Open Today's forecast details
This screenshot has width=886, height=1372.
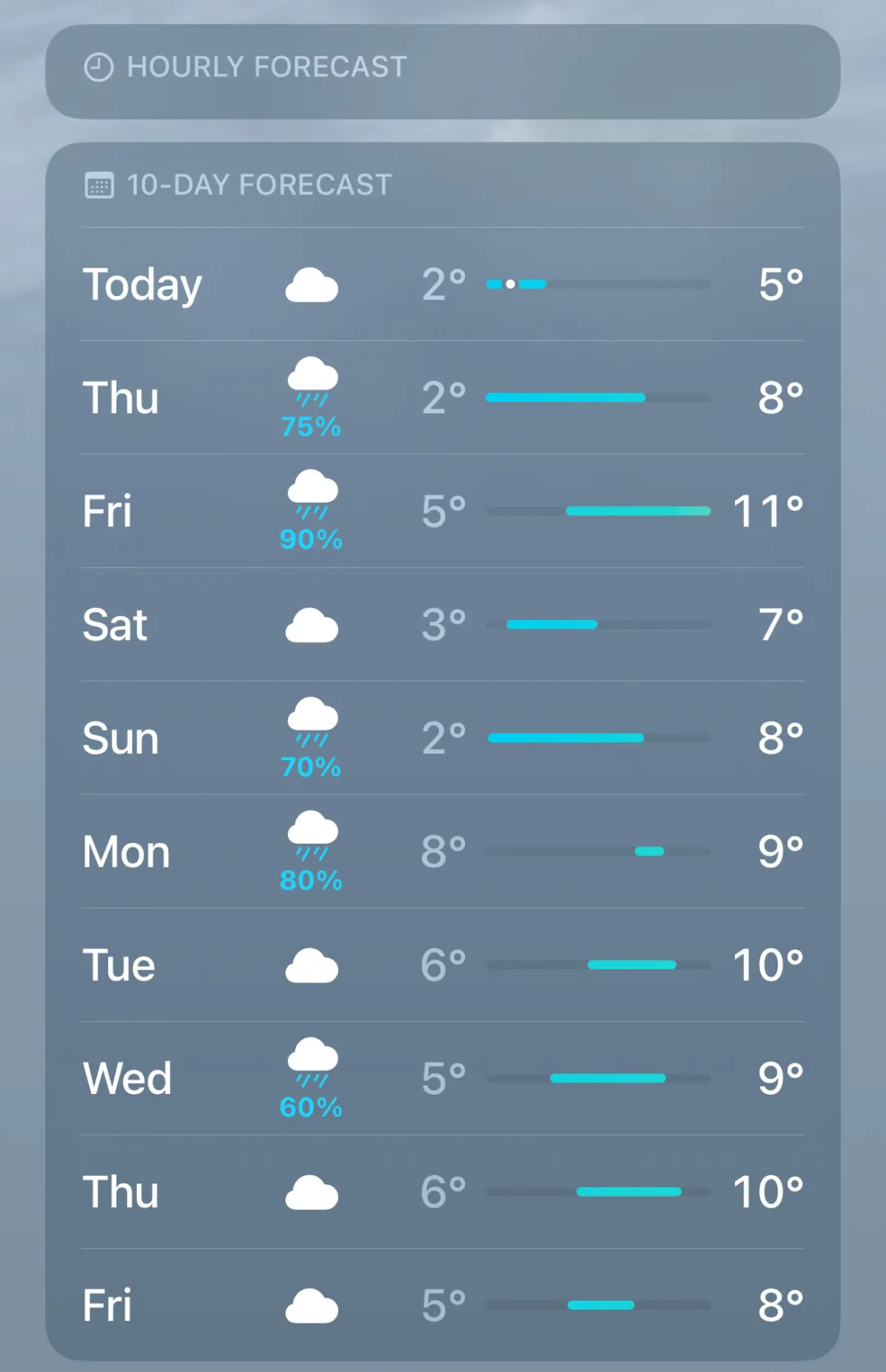coord(443,285)
